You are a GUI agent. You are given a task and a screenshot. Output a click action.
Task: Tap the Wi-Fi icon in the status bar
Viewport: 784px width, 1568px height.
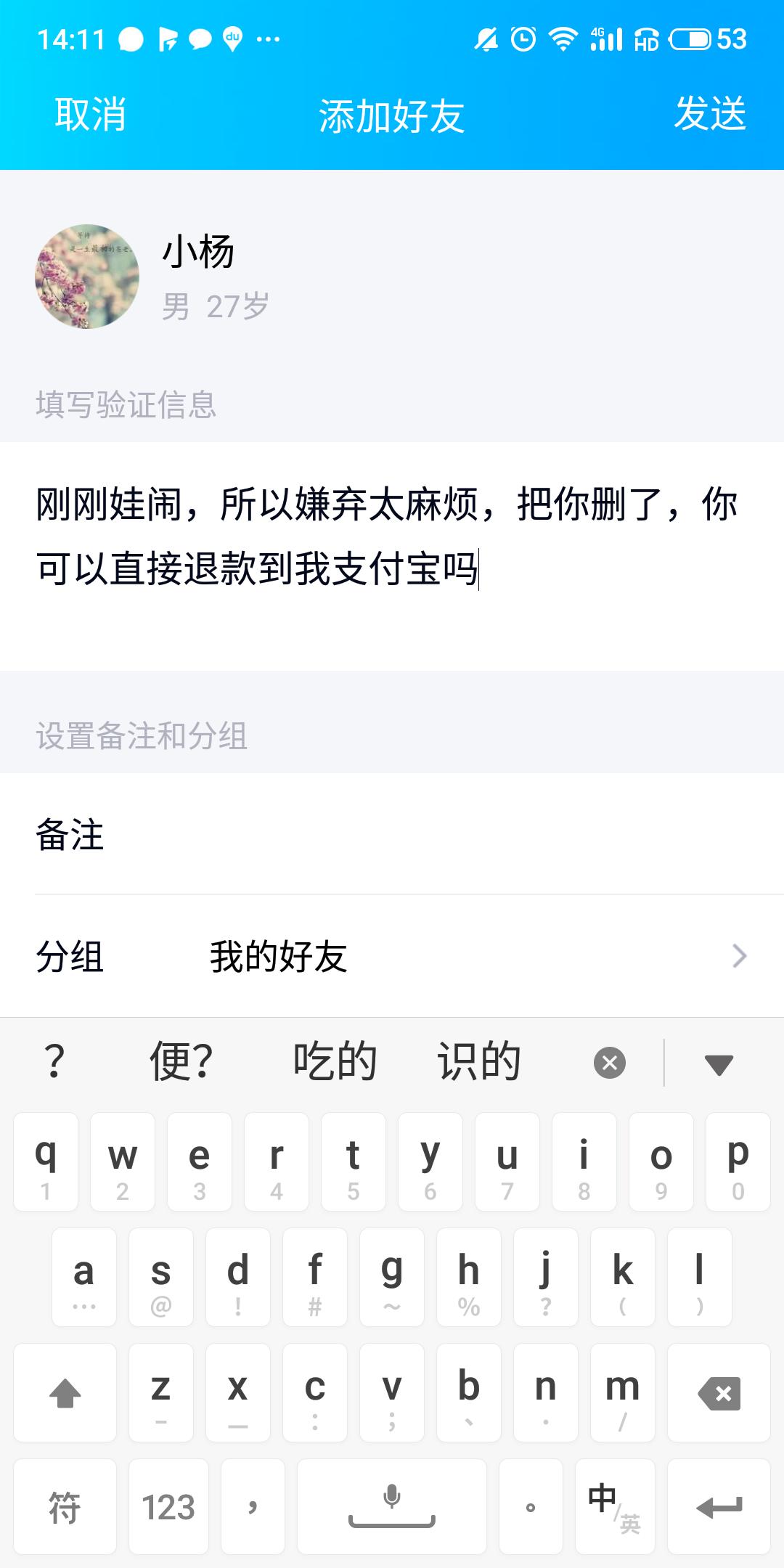[565, 40]
